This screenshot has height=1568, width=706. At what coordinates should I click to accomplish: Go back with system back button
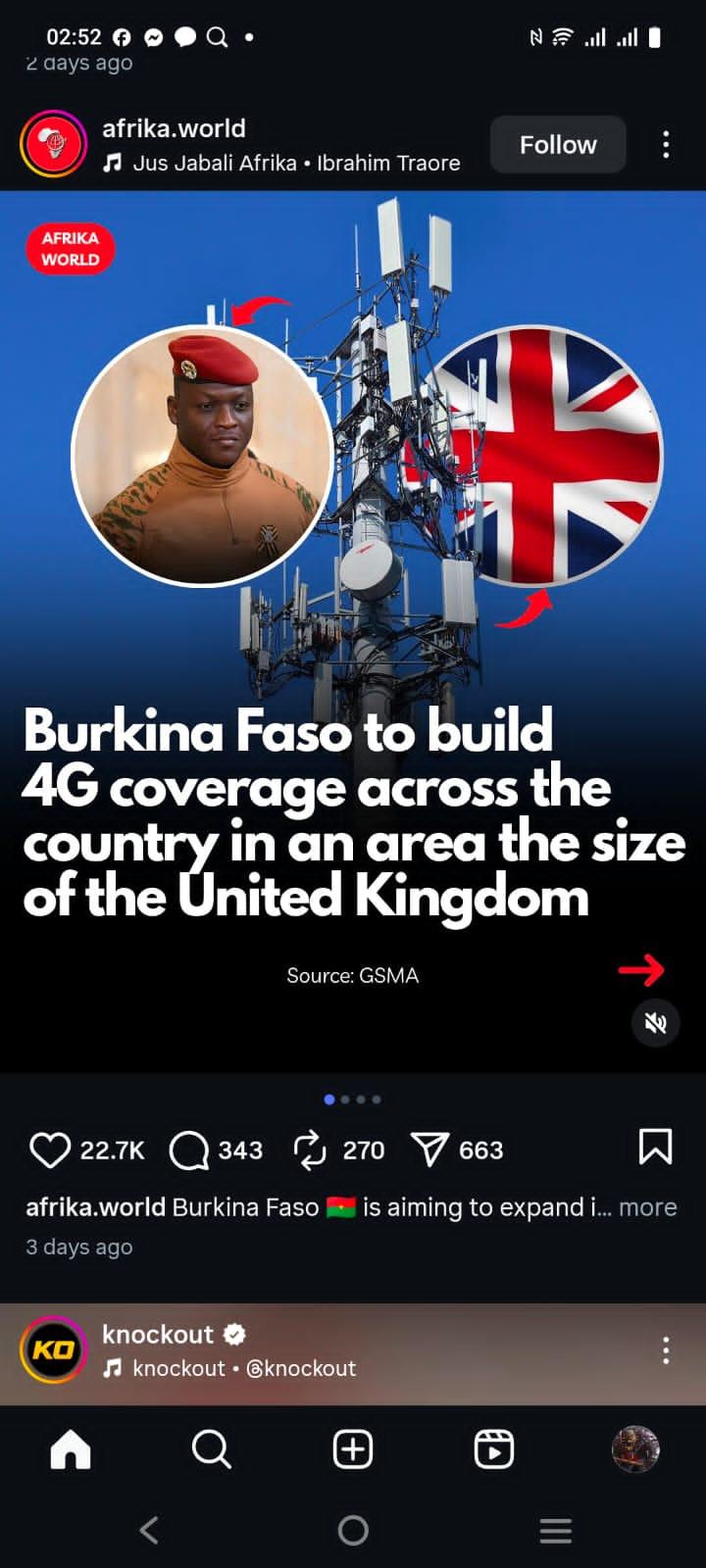coord(149,1530)
